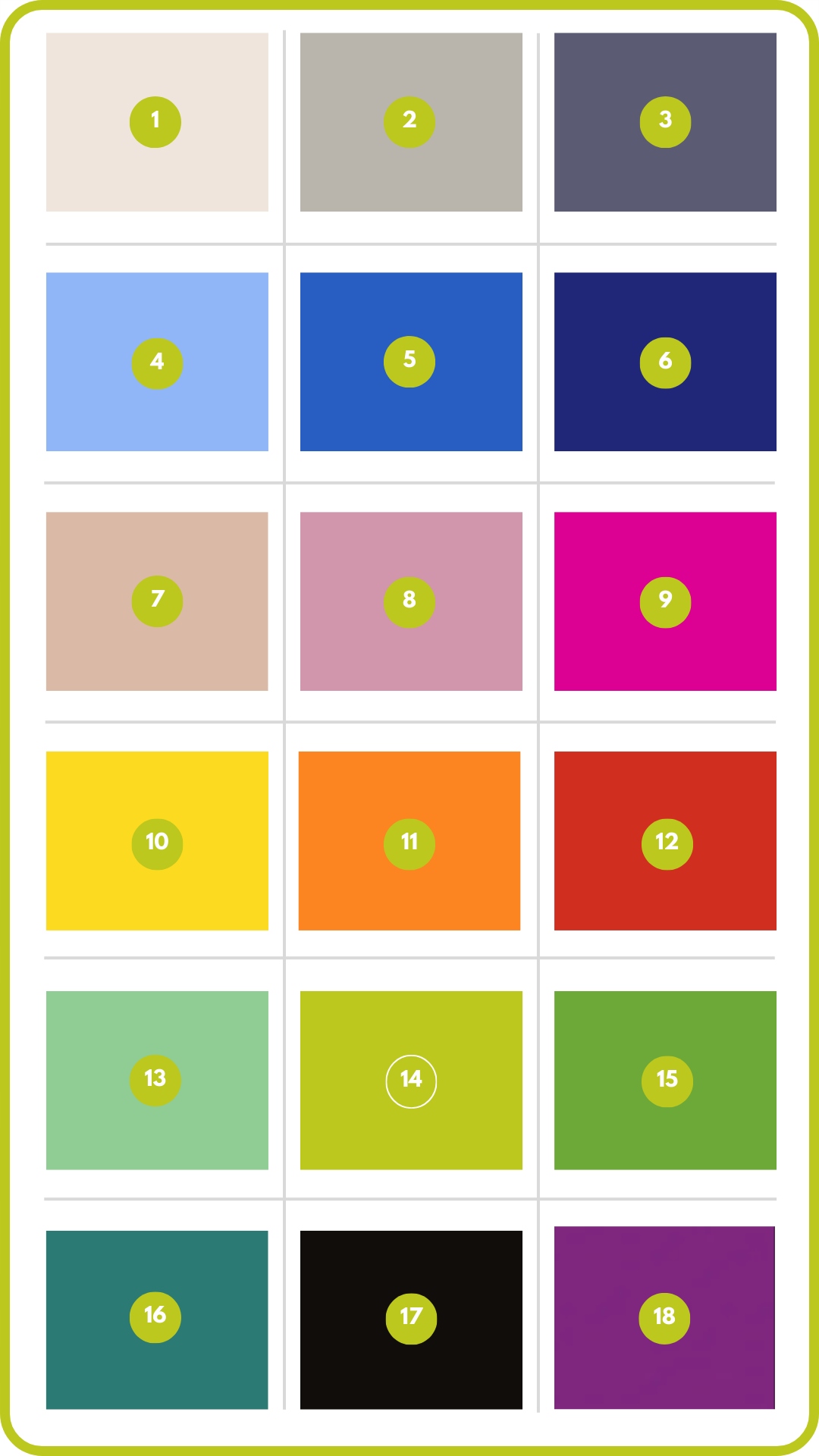Screen dimensions: 819x1456
Task: Select light blue swatch 4
Action: [x=156, y=362]
